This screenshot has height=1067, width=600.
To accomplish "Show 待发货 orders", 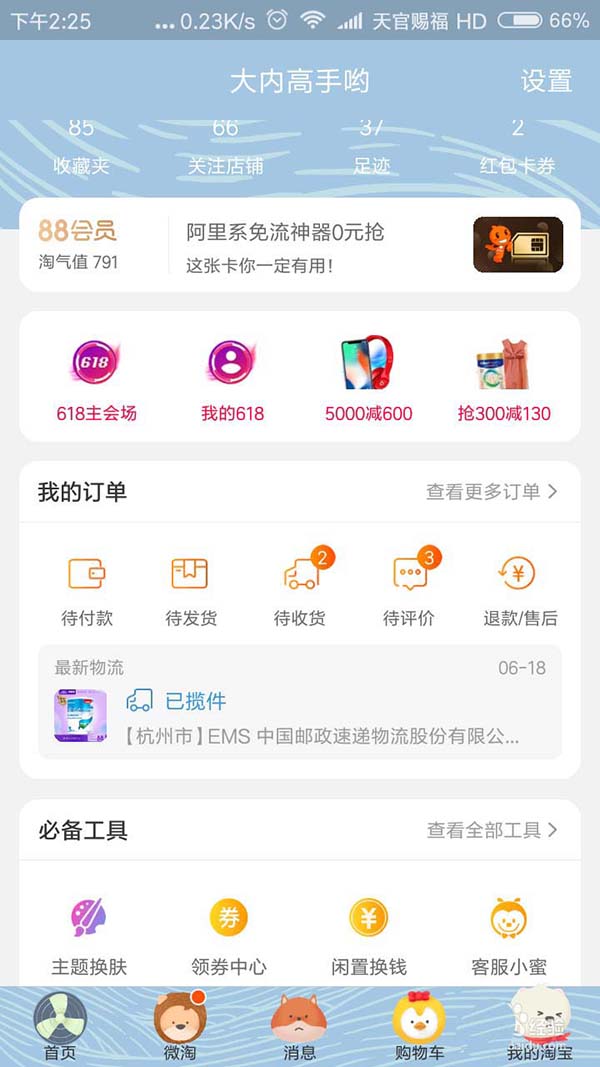I will (190, 588).
